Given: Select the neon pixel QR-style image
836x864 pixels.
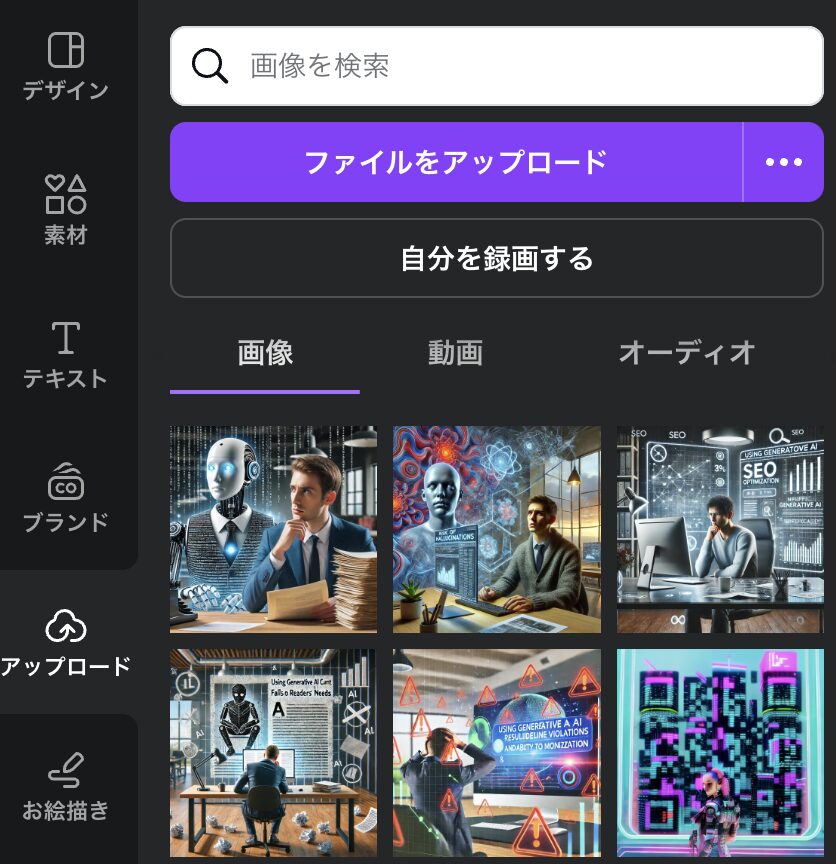Looking at the screenshot, I should (x=720, y=752).
